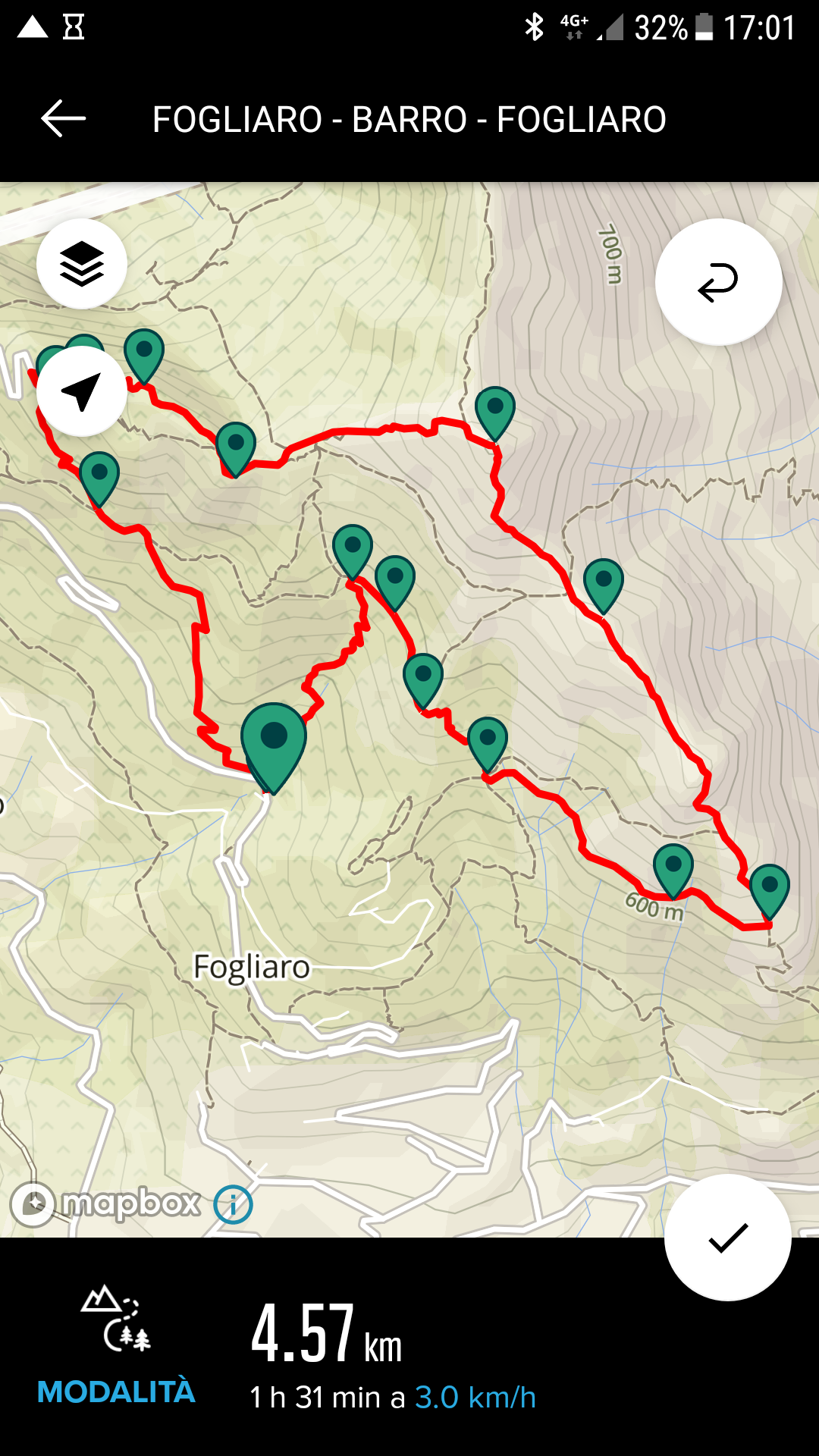The width and height of the screenshot is (819, 1456).
Task: Undo the last route point
Action: [x=718, y=282]
